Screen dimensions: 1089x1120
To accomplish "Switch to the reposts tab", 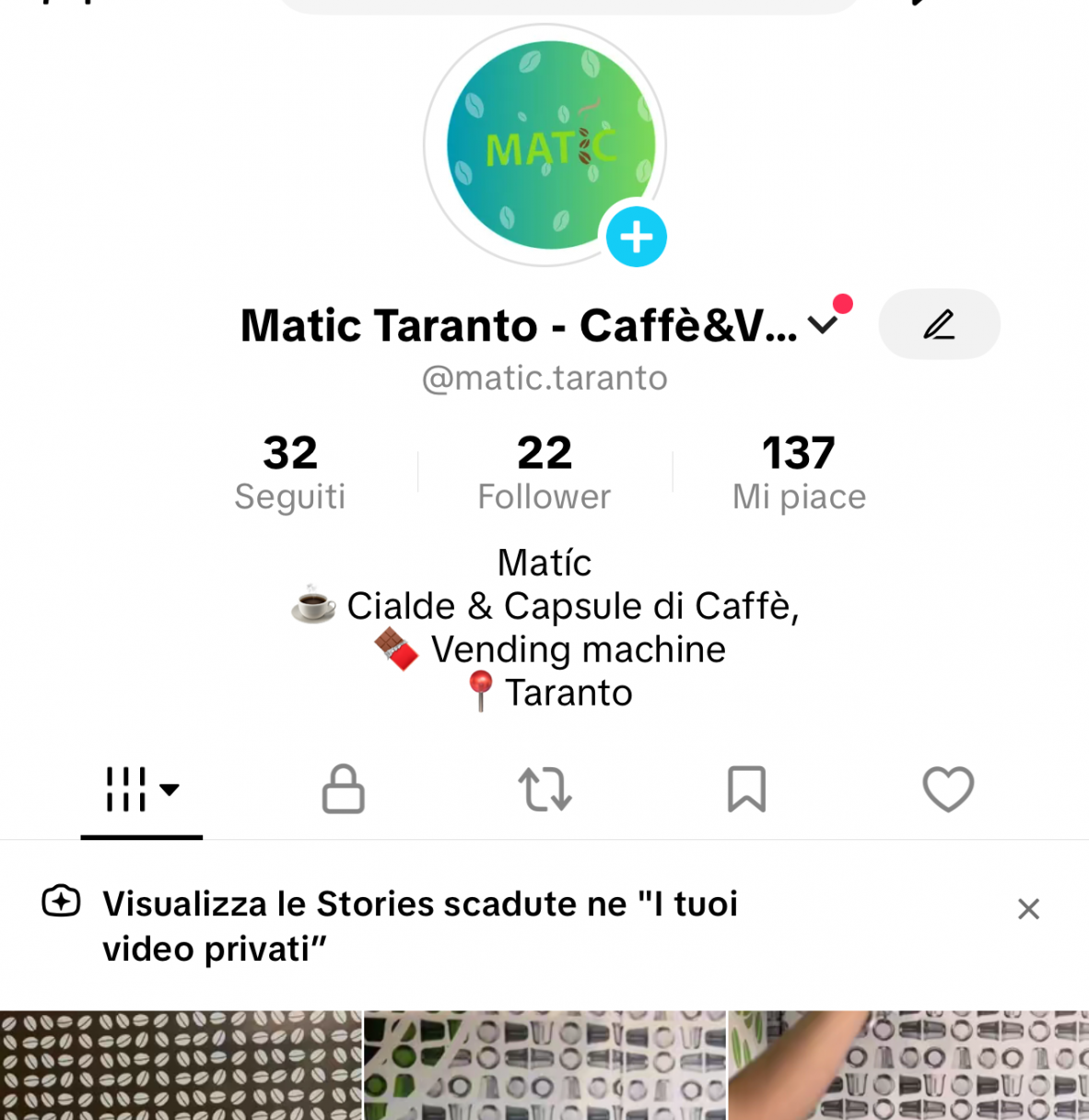I will (x=544, y=789).
